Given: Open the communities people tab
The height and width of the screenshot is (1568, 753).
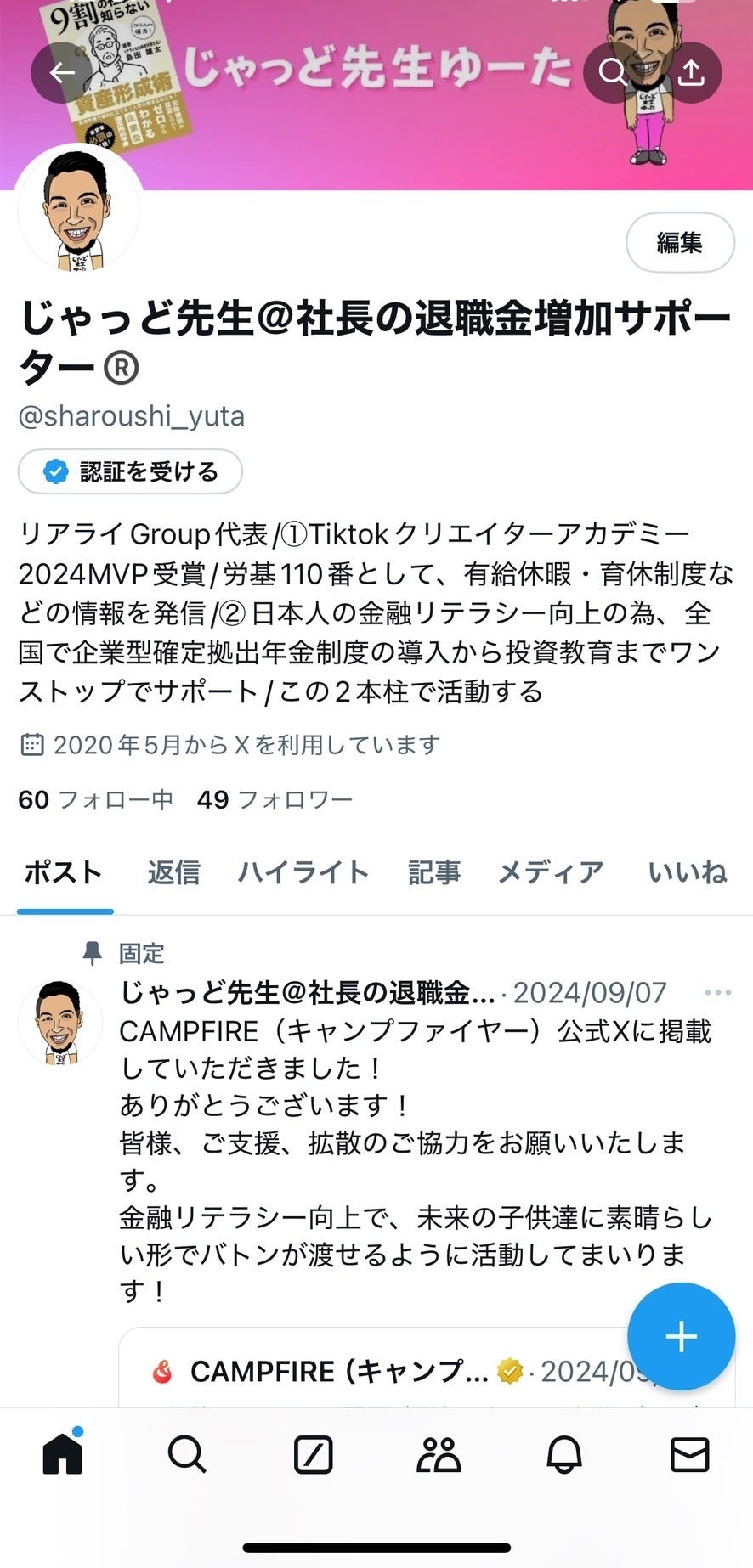Looking at the screenshot, I should pyautogui.click(x=439, y=1454).
